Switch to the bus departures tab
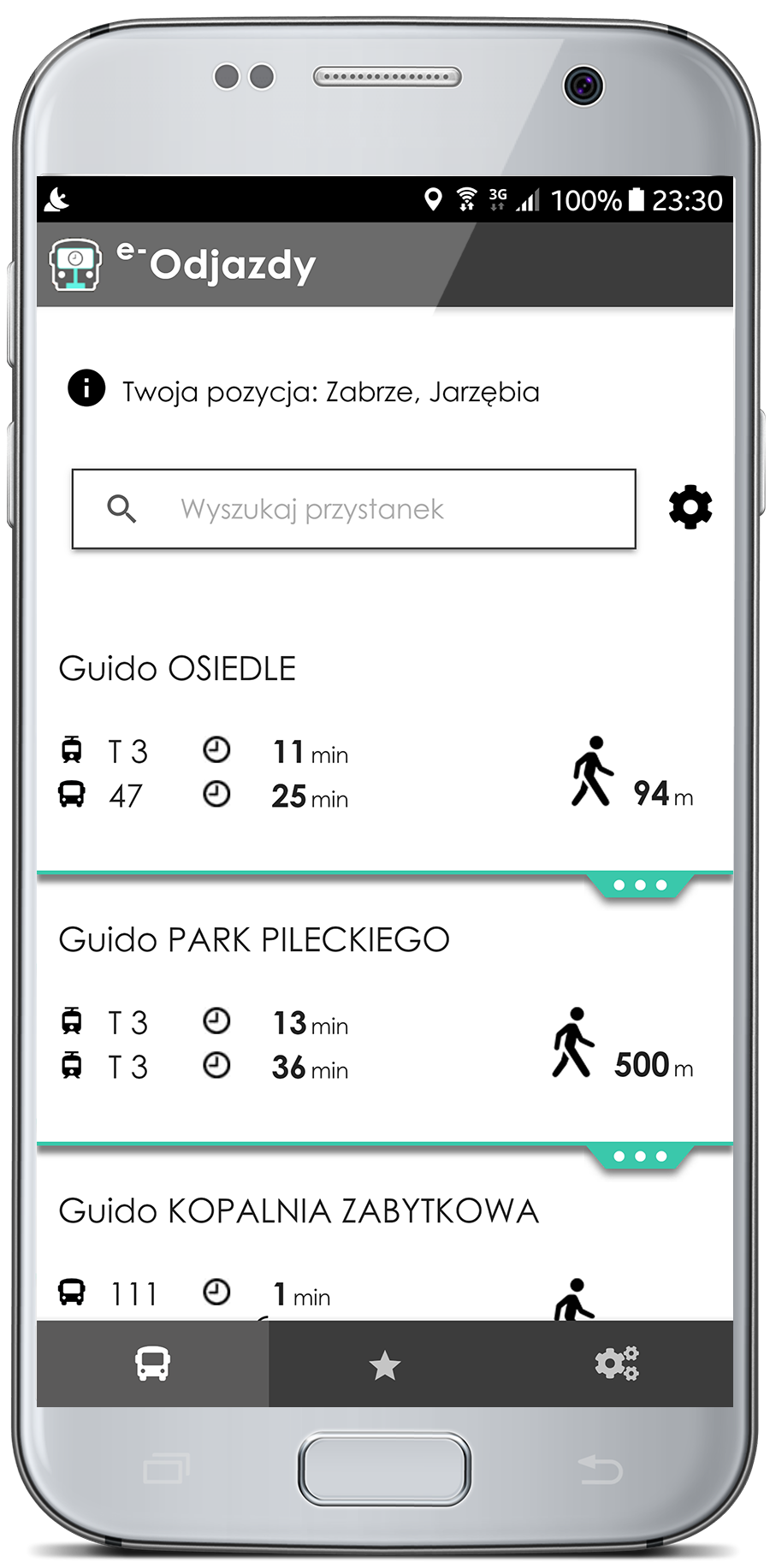Image resolution: width=770 pixels, height=1568 pixels. coord(153,1364)
